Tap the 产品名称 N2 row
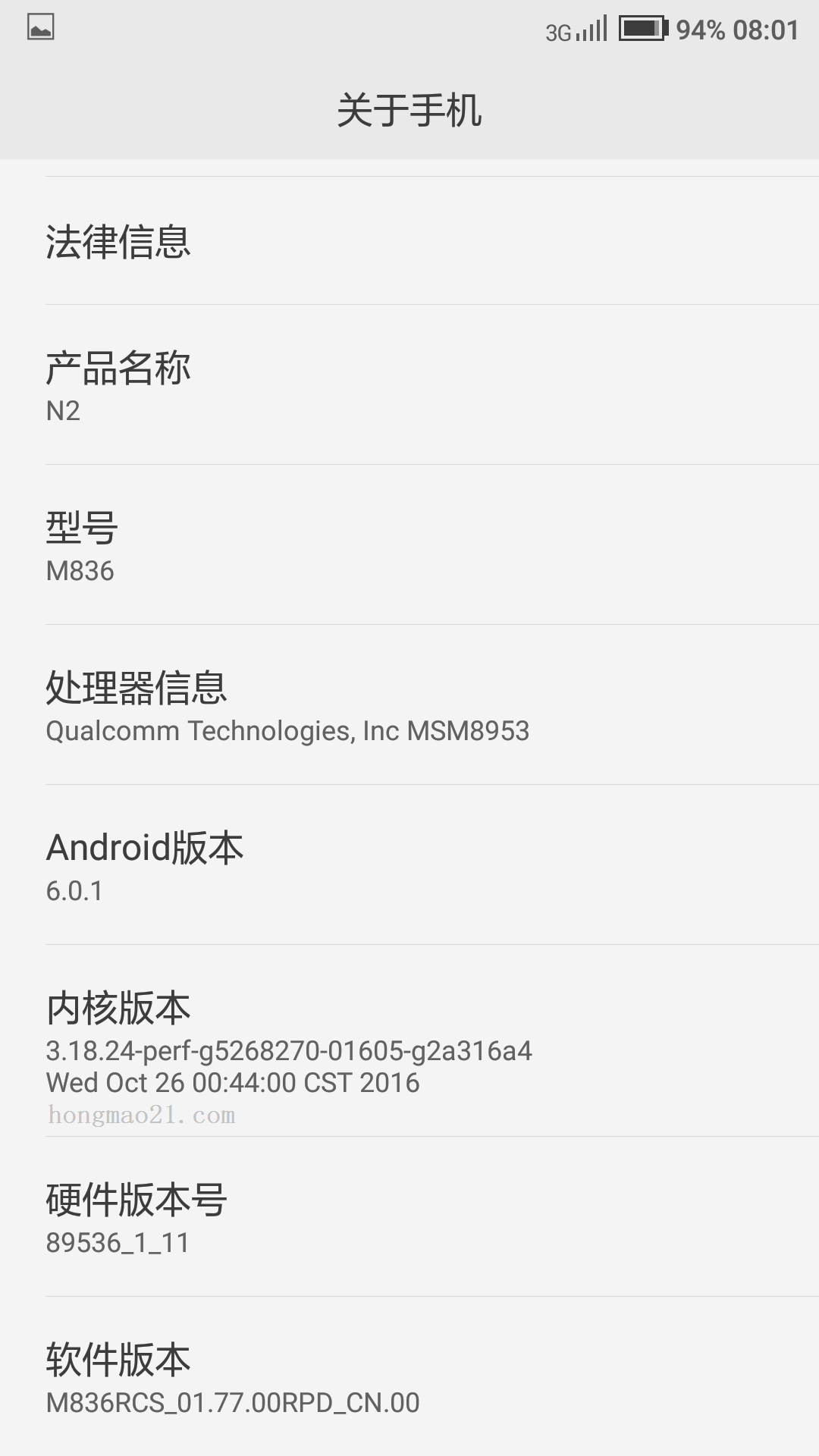This screenshot has width=819, height=1456. [x=409, y=385]
